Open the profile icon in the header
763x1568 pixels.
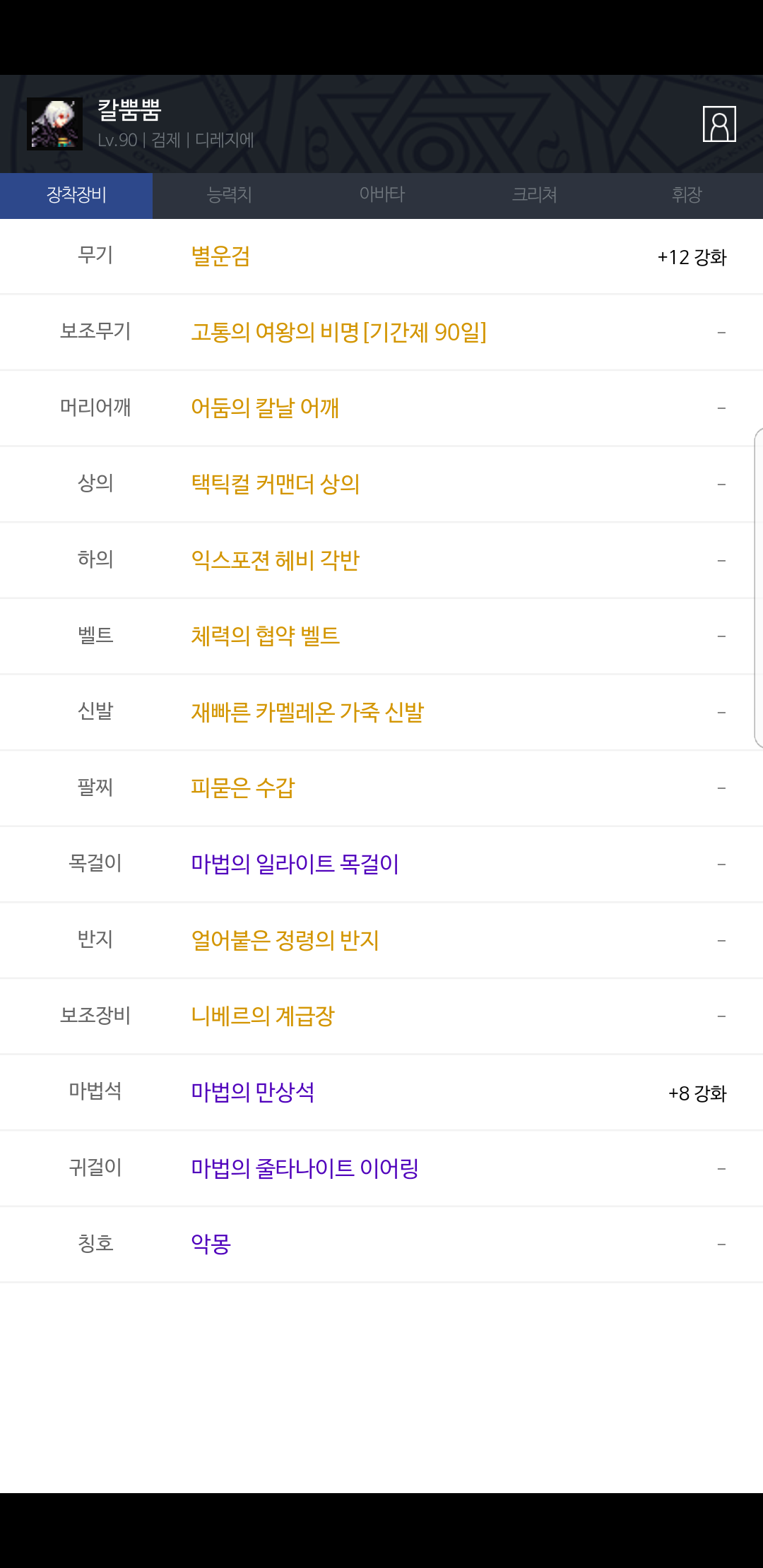[719, 124]
